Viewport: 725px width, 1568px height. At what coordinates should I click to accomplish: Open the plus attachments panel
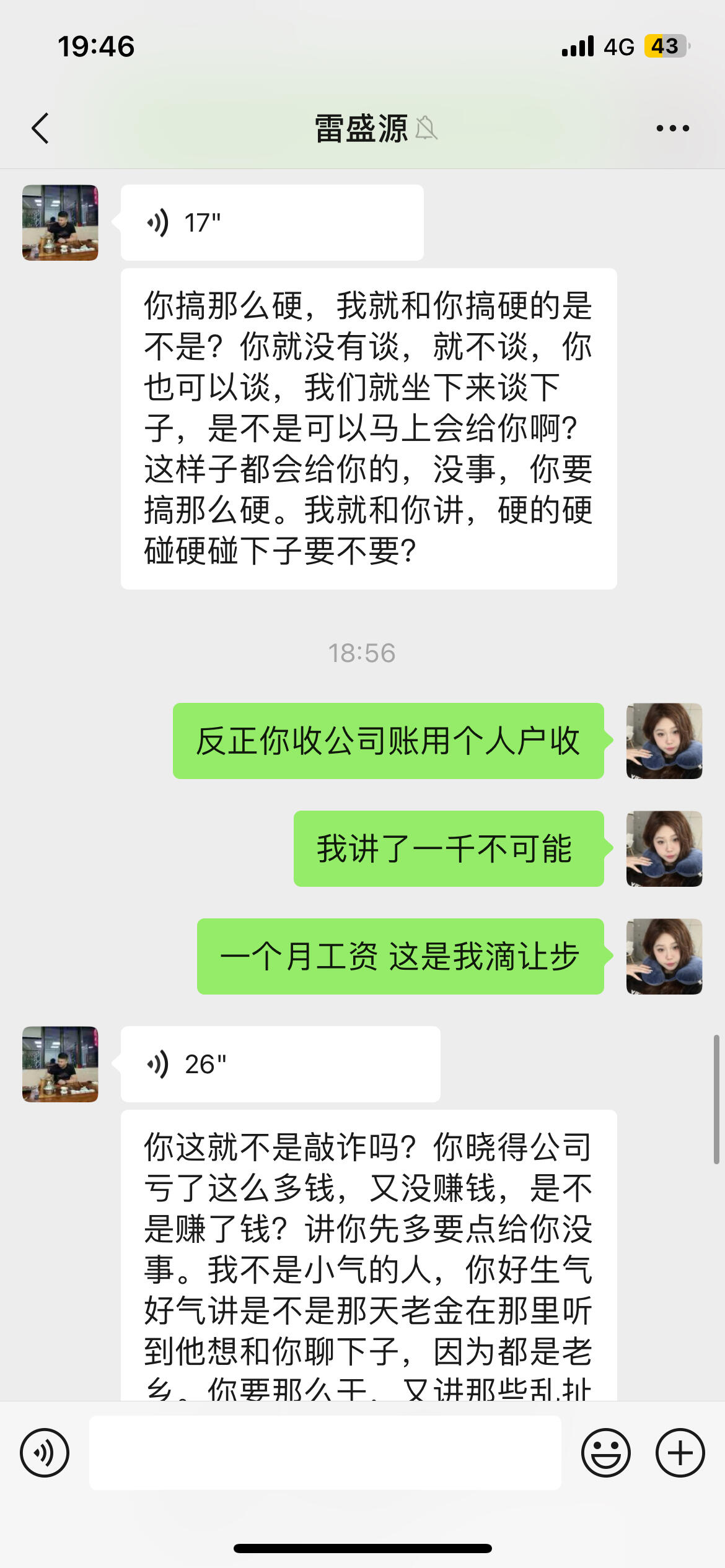680,1453
